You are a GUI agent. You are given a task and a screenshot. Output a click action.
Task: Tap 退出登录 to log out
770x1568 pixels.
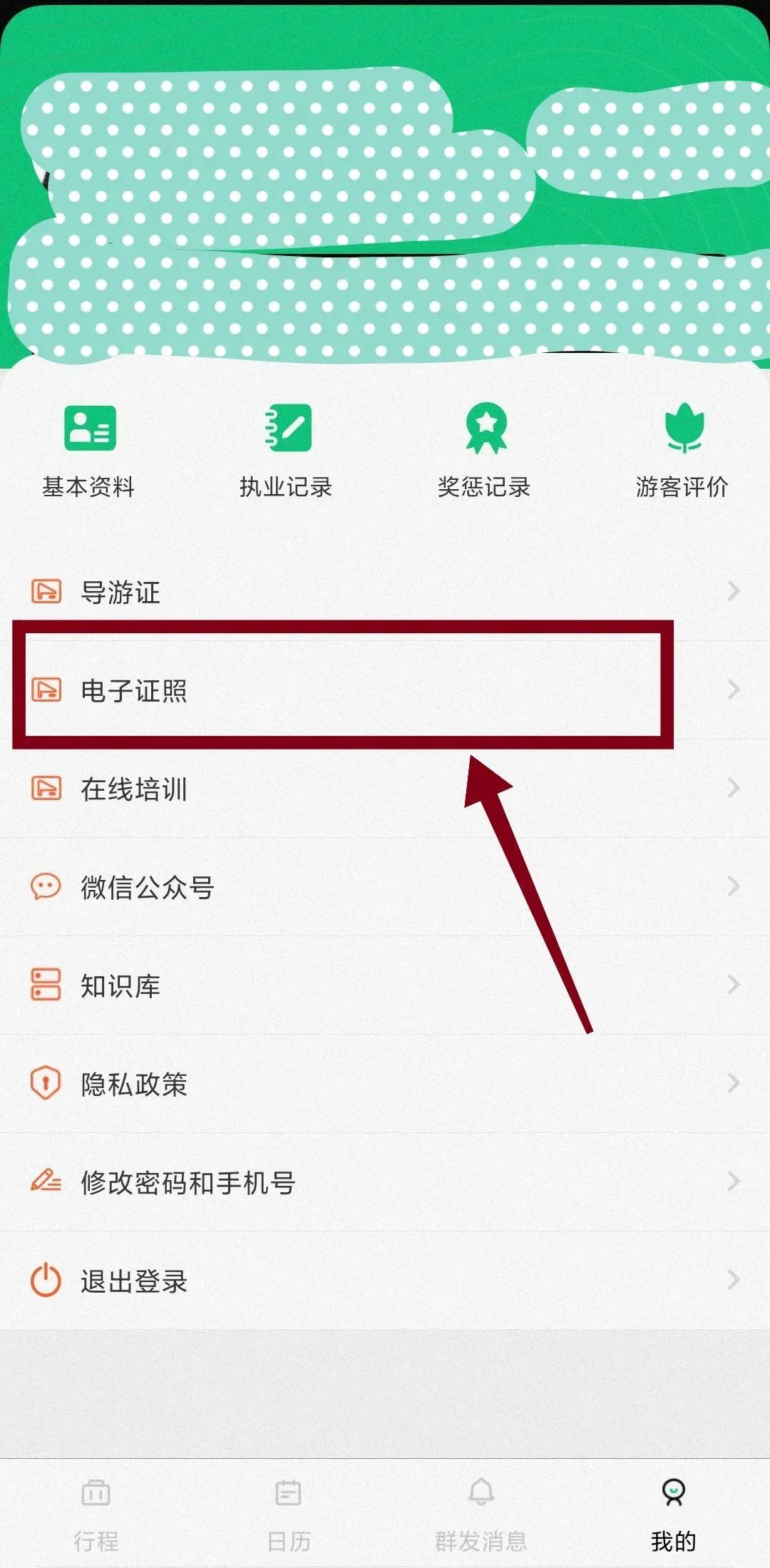point(385,1280)
